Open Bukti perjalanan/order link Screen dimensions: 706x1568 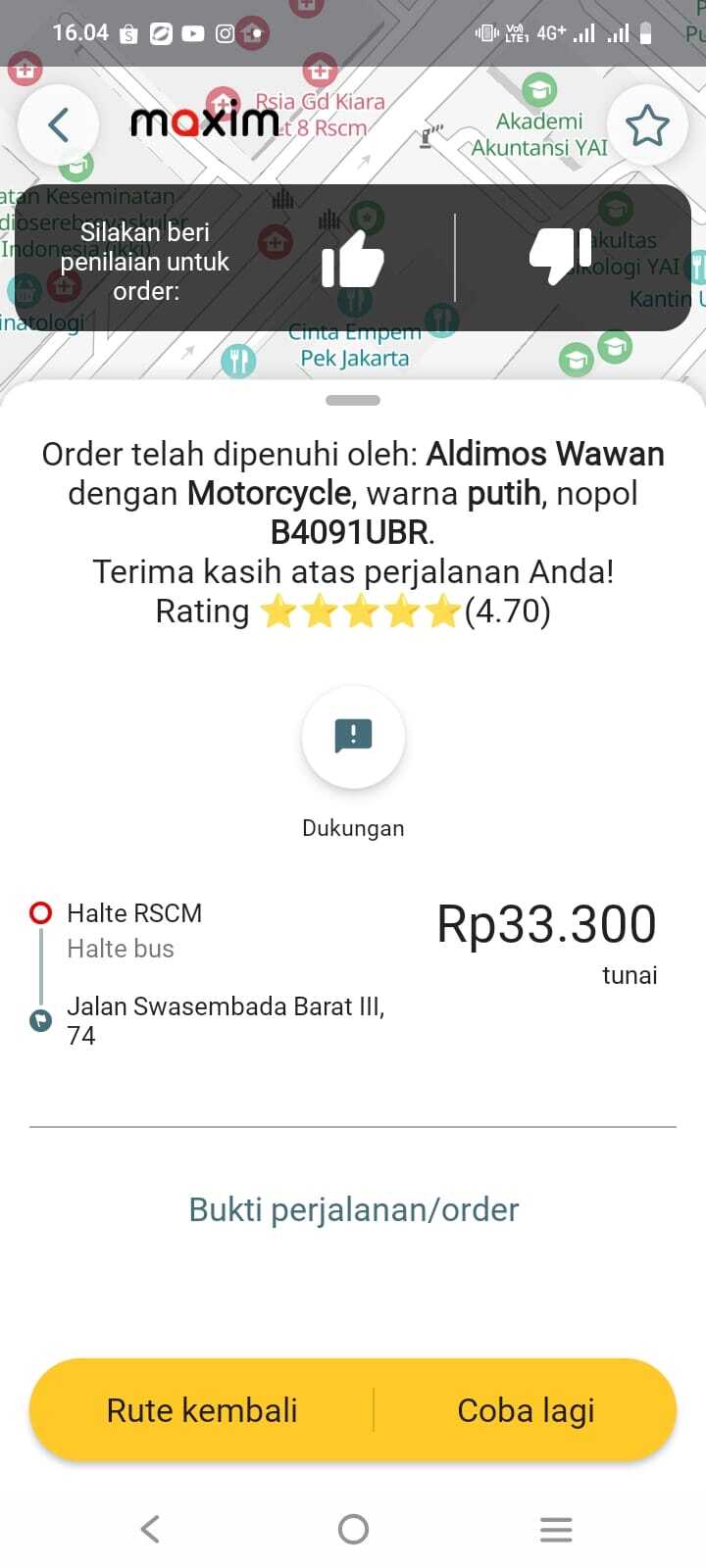353,1209
